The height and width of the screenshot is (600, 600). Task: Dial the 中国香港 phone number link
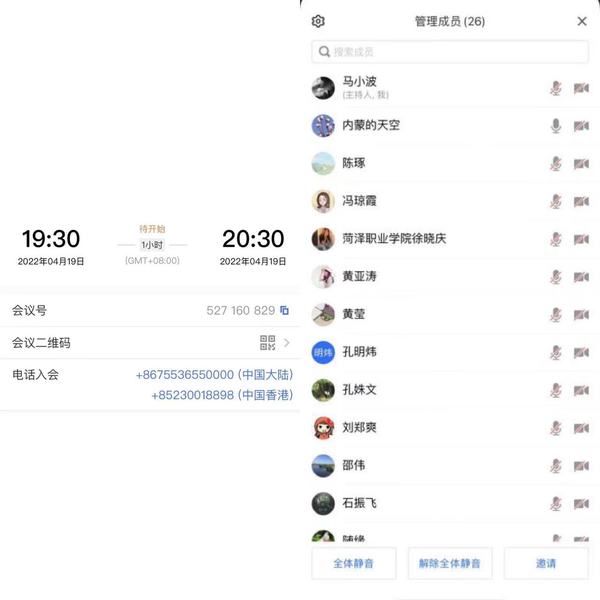222,395
